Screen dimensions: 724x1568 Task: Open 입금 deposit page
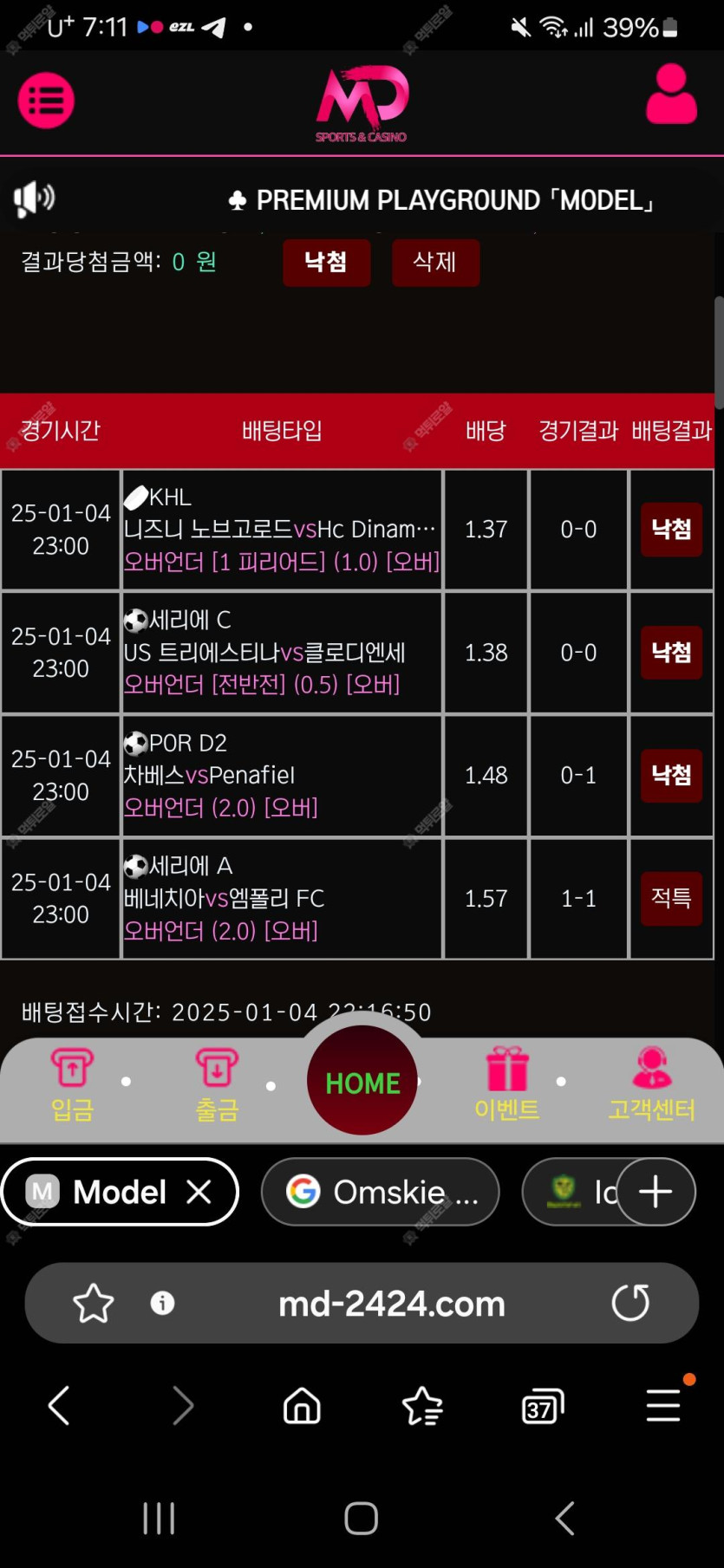pos(72,1083)
